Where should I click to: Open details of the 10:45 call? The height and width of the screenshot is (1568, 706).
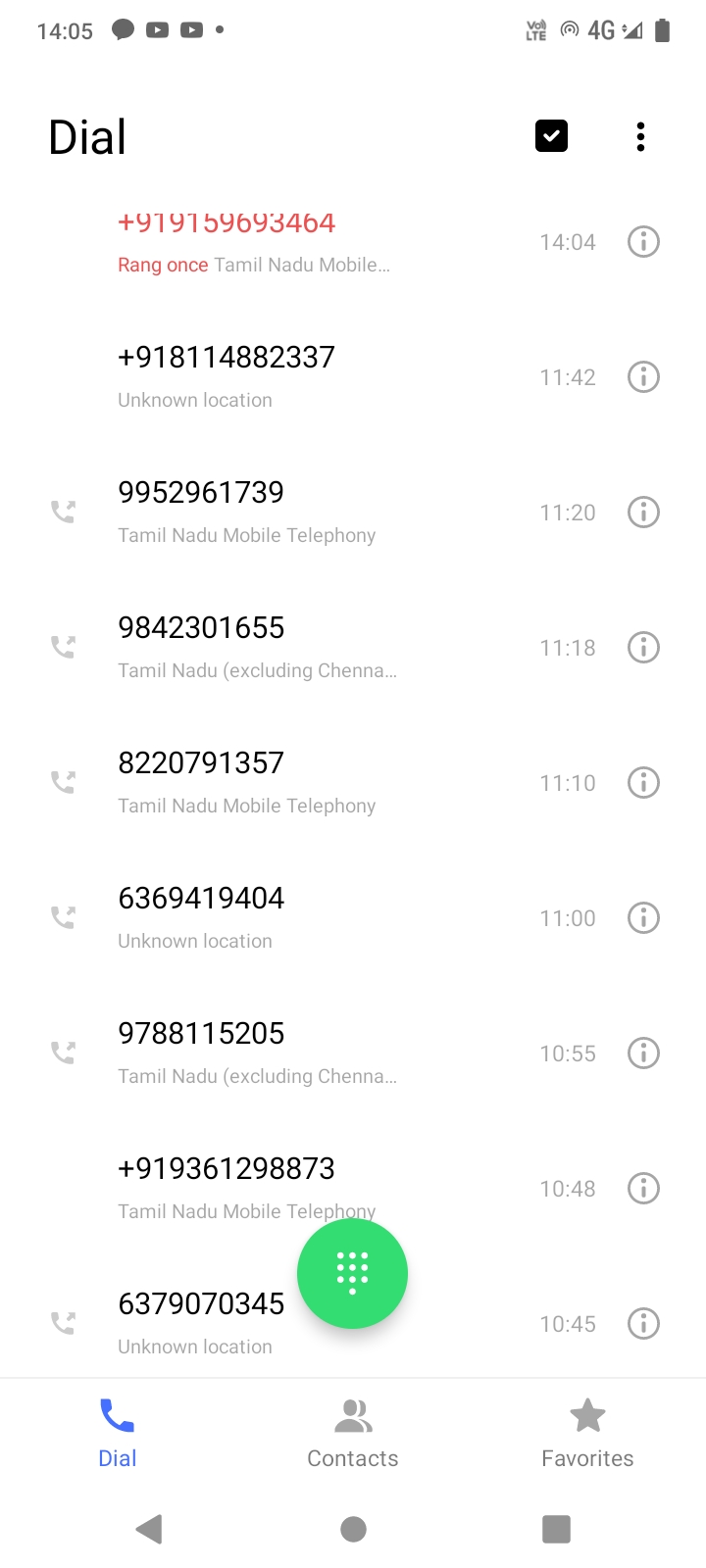[x=643, y=1324]
